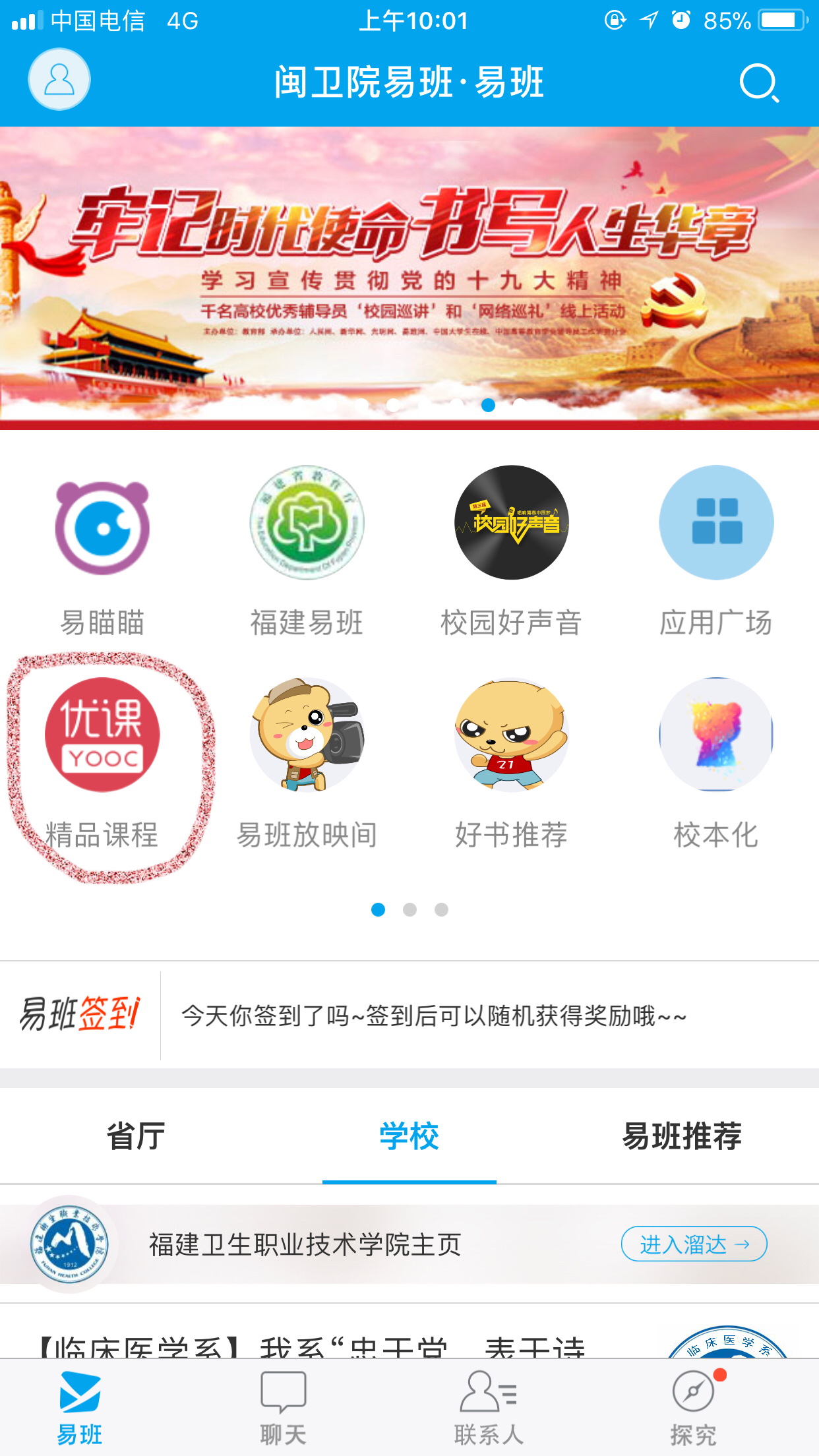
Task: Switch to the 省厅 tab
Action: pyautogui.click(x=136, y=1136)
